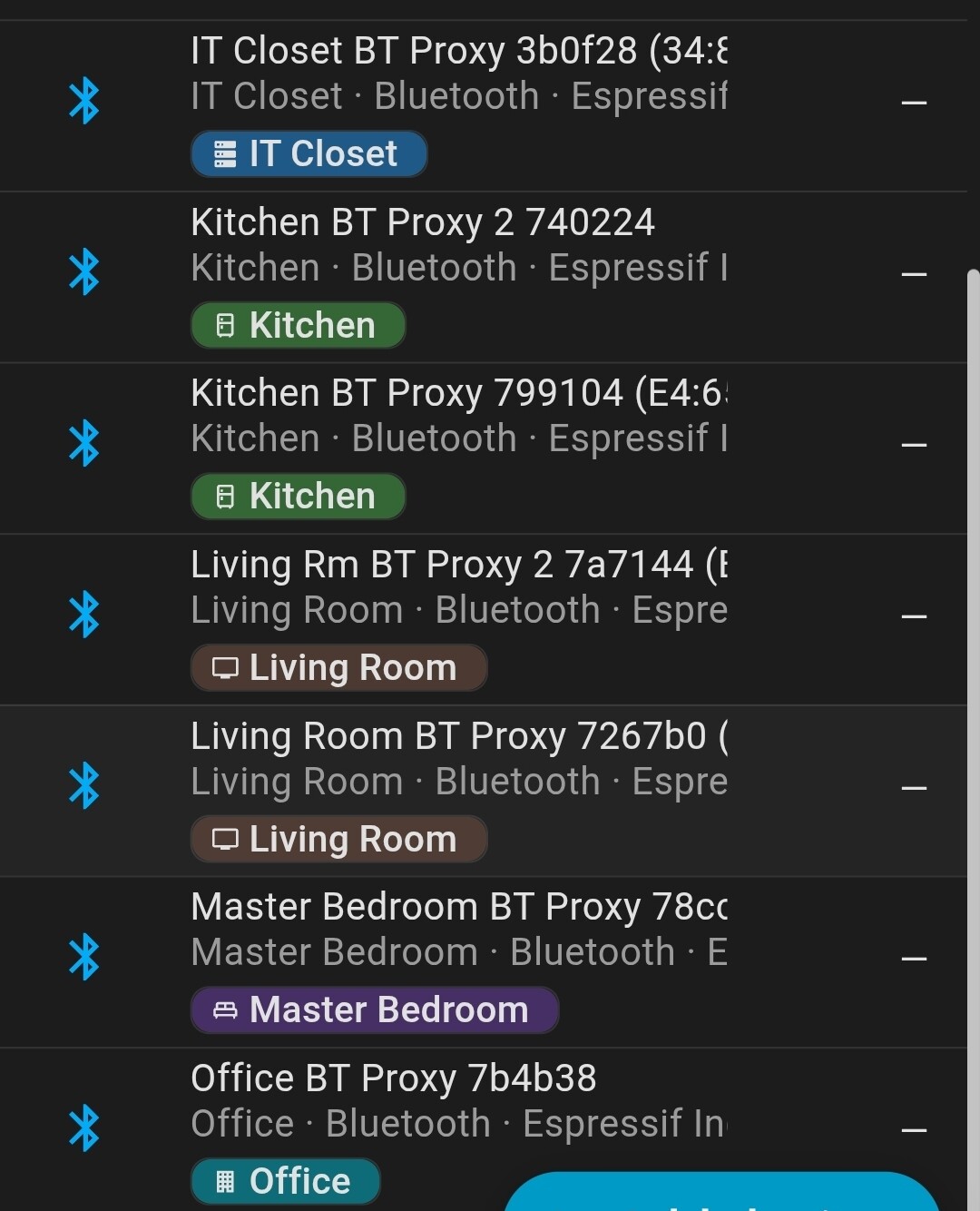The image size is (980, 1211).
Task: Open IT Closet BT Proxy 3b0f28 device
Action: pyautogui.click(x=458, y=53)
